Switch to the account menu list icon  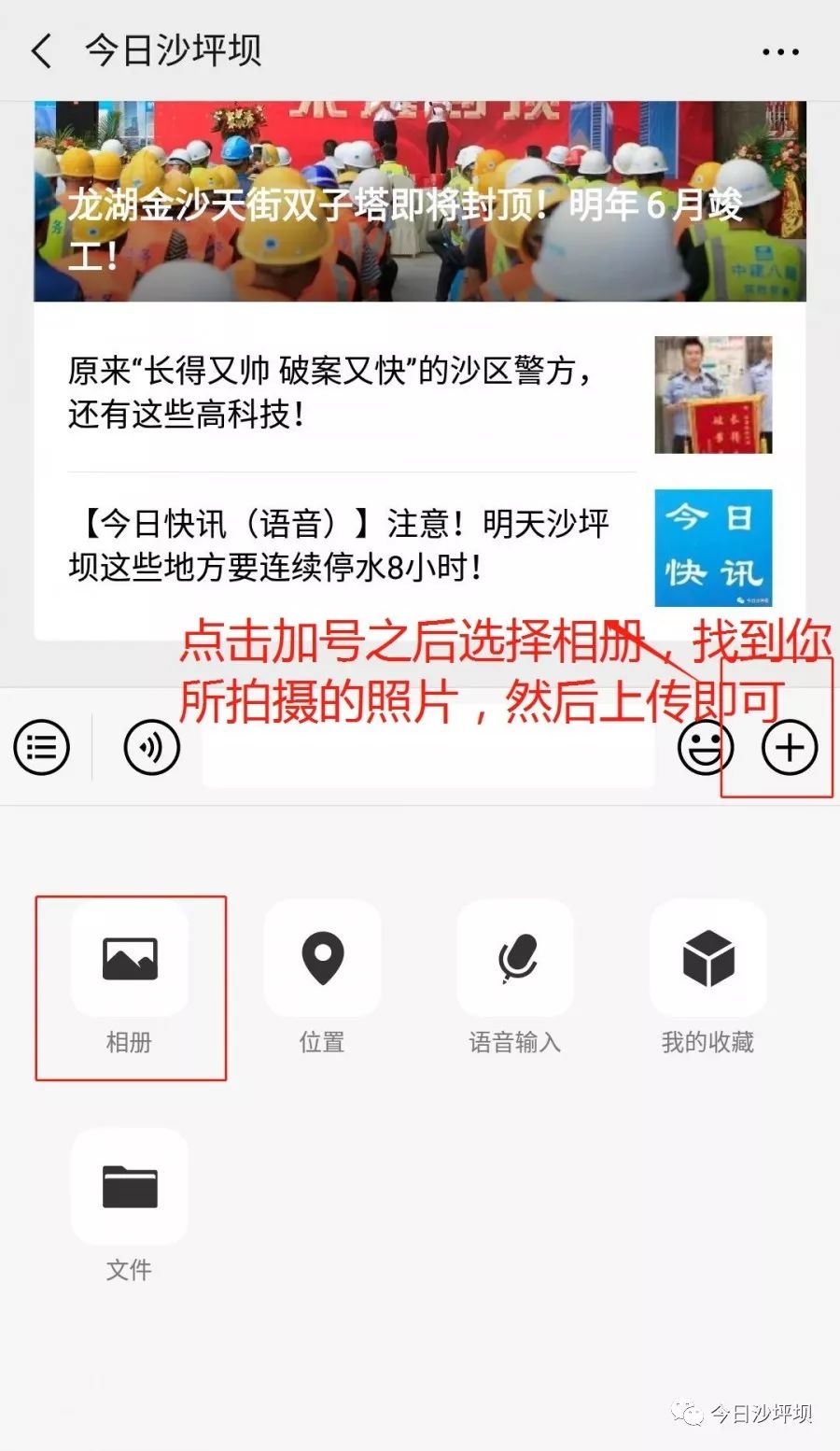[42, 747]
